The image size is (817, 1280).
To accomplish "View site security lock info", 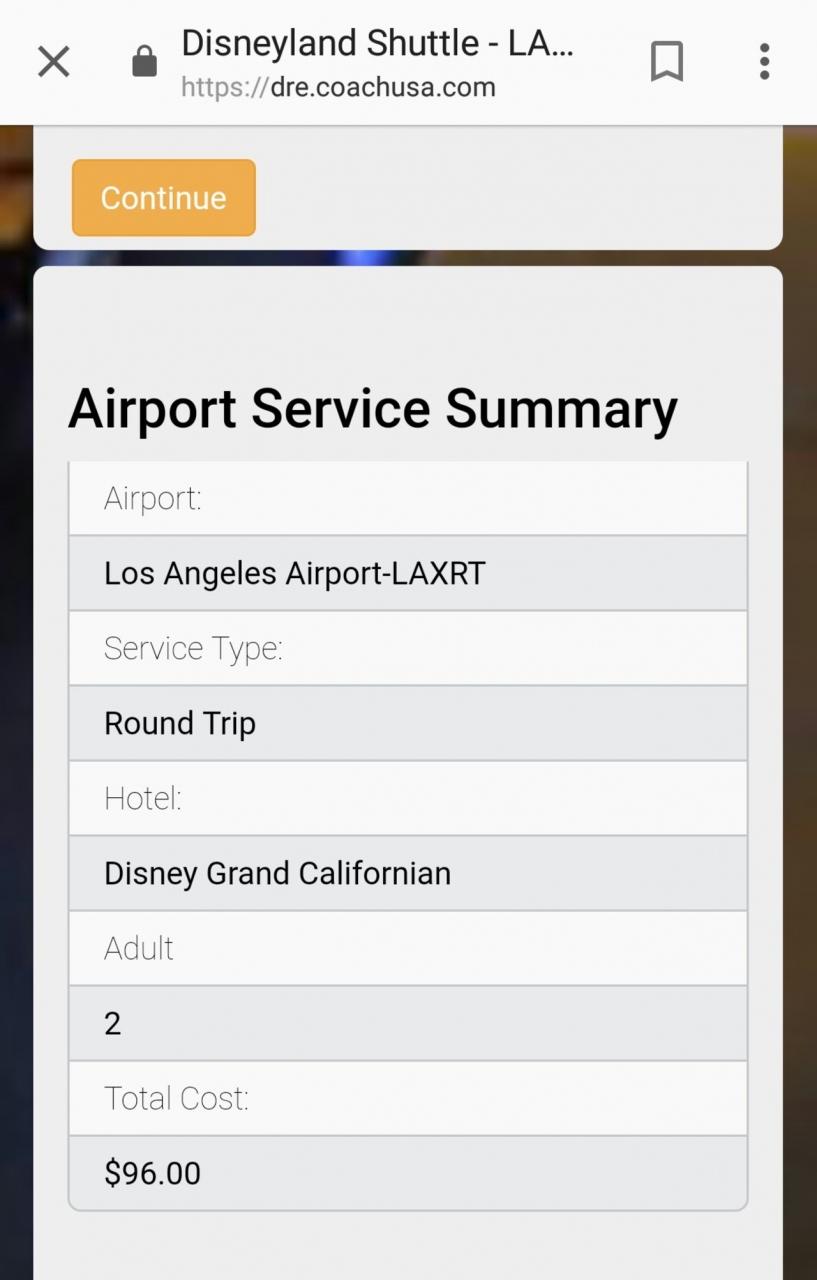I will pyautogui.click(x=145, y=63).
